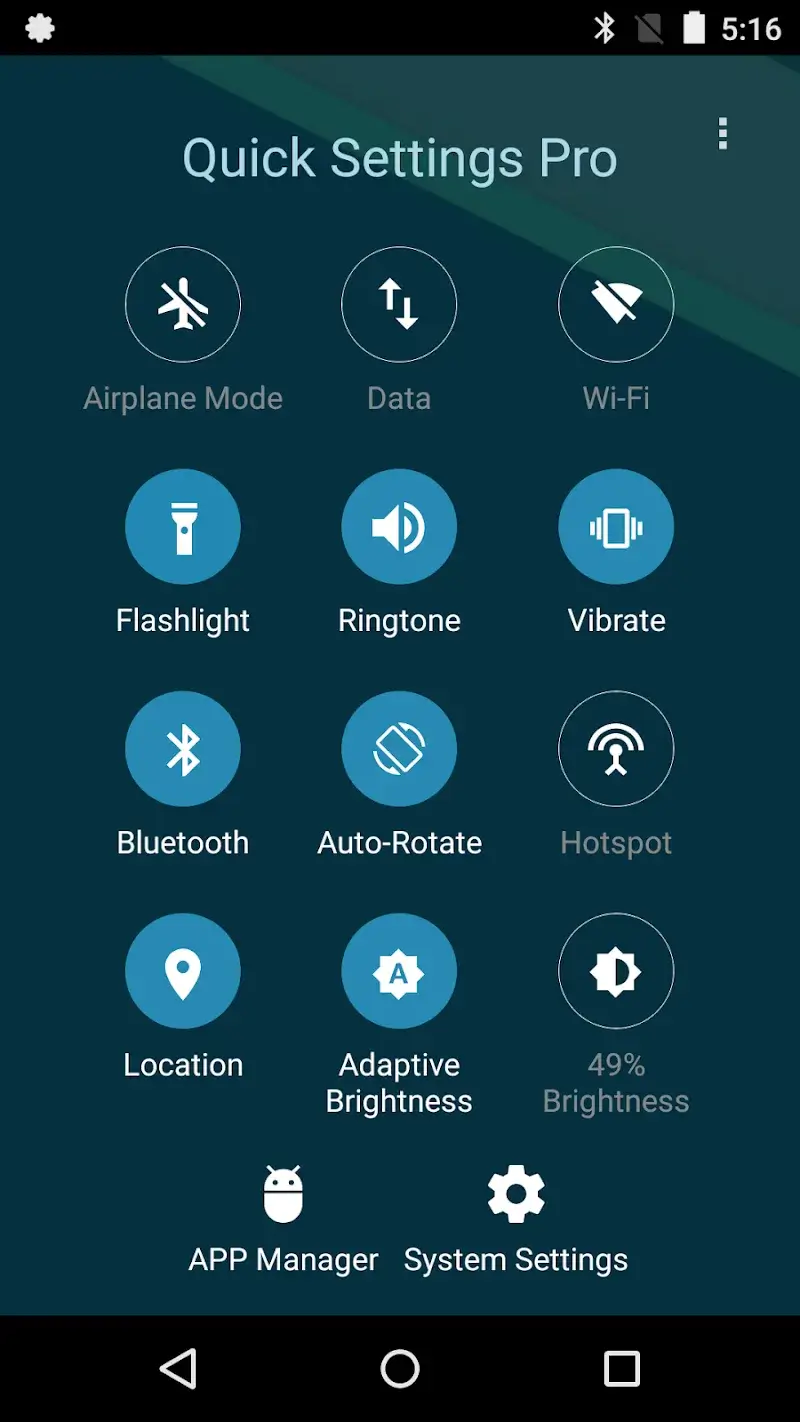Switch on the Flashlight
This screenshot has width=800, height=1422.
click(183, 526)
